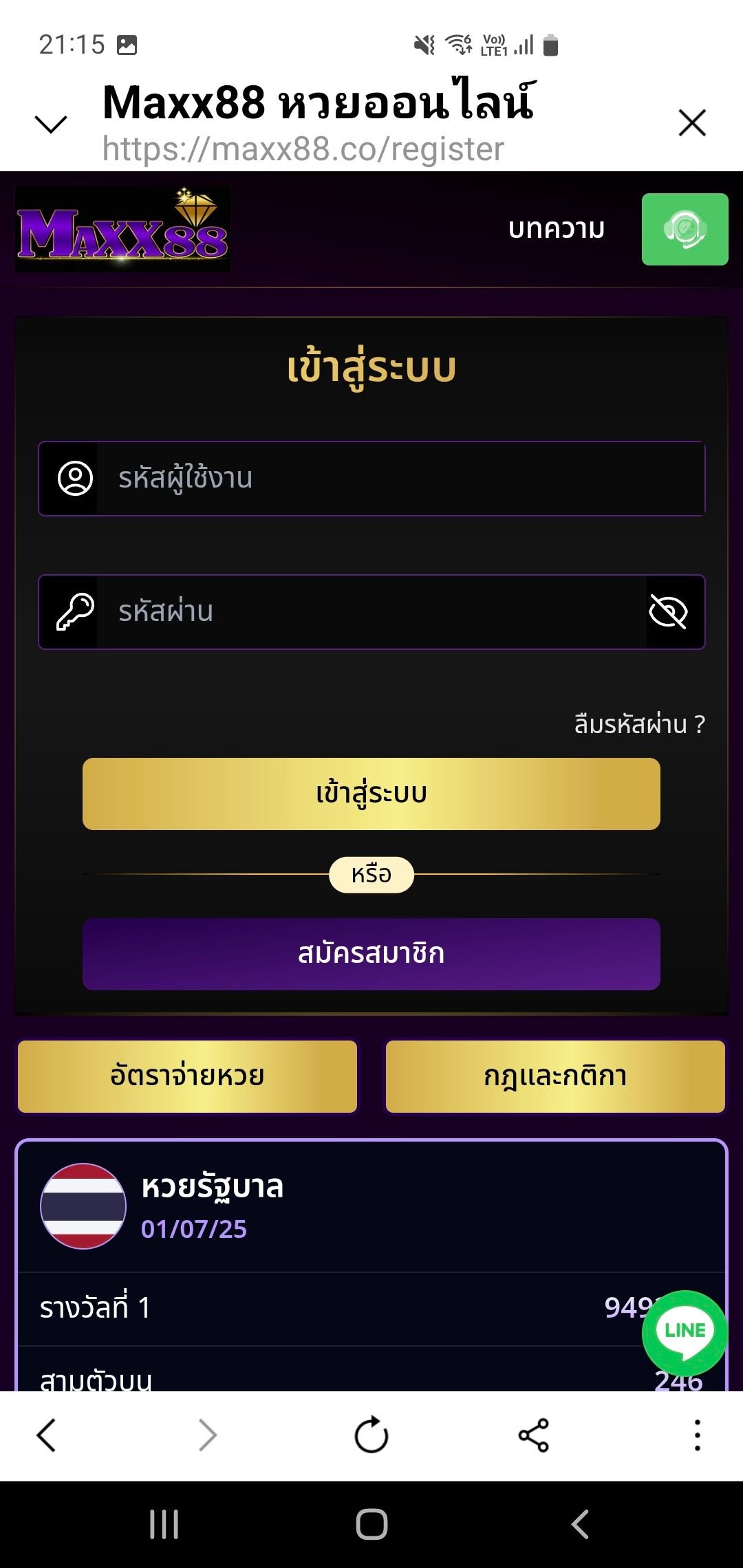The height and width of the screenshot is (1568, 743).
Task: Open กฎและกติกา rules page
Action: coord(555,1076)
